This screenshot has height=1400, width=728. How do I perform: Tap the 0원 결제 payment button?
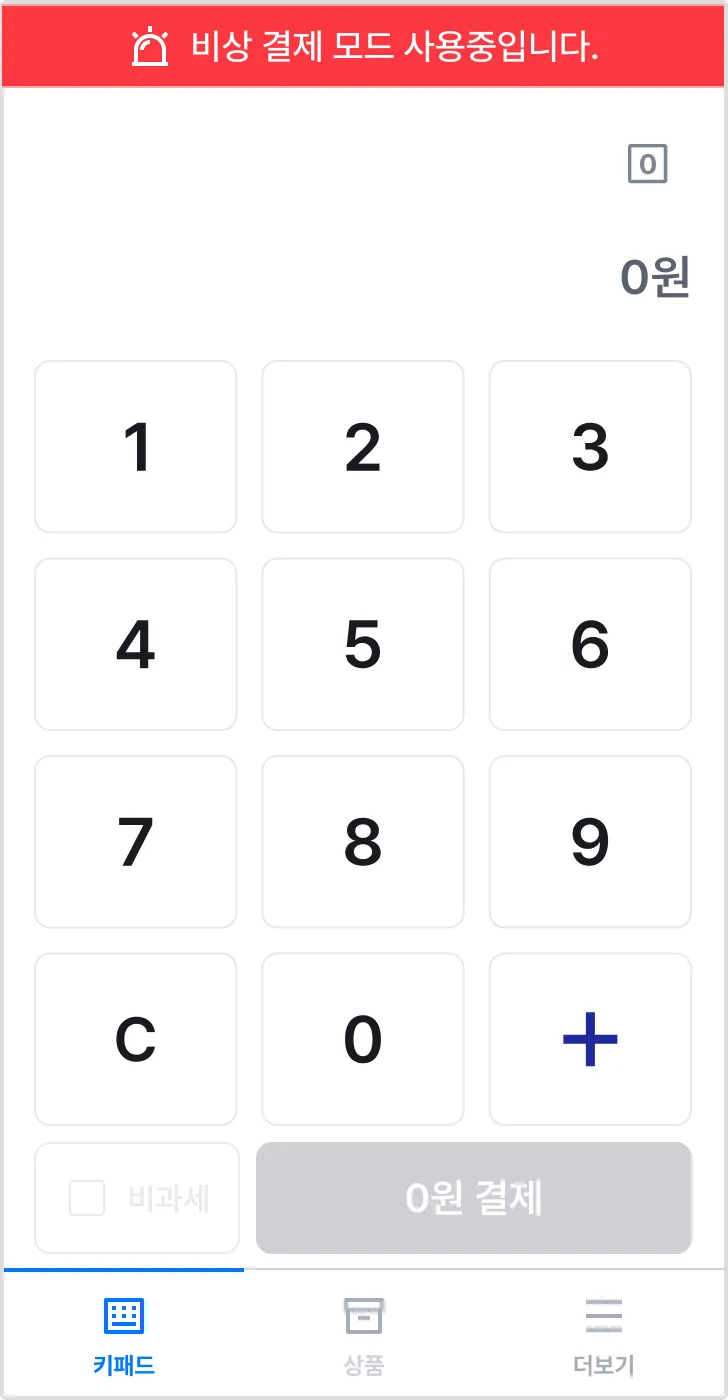[474, 1198]
